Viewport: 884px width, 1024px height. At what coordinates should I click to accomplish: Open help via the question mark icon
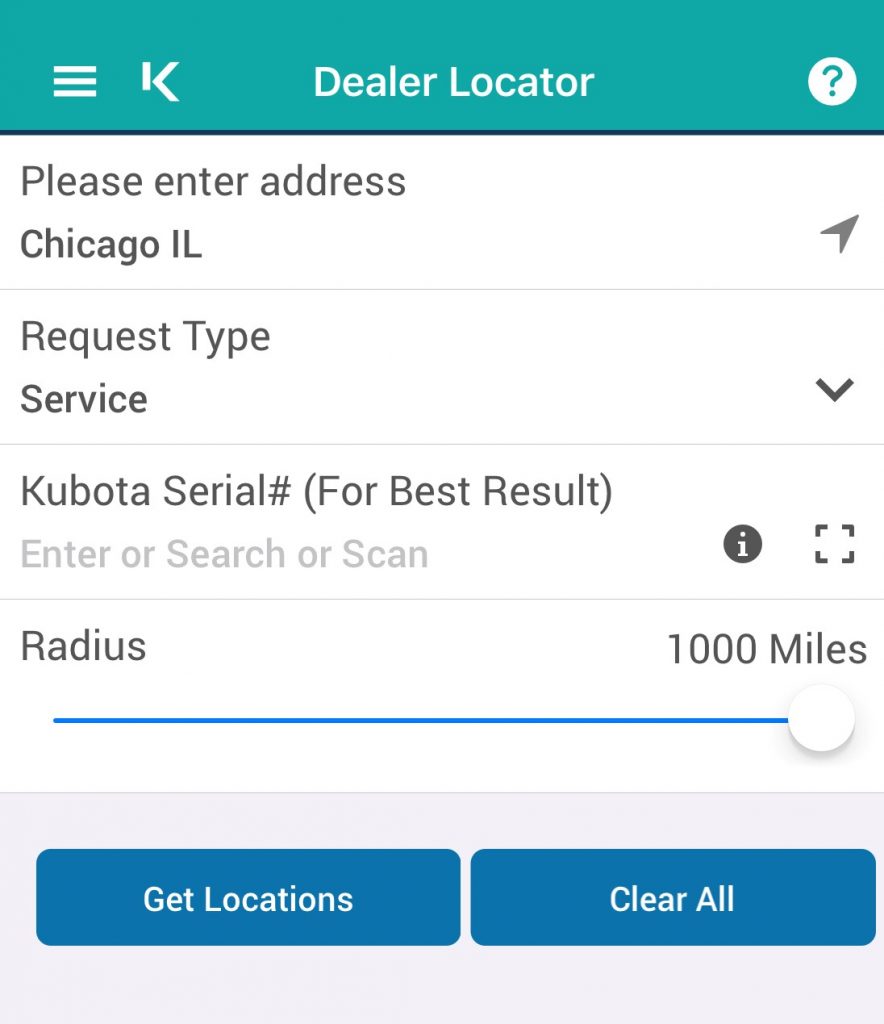tap(831, 82)
